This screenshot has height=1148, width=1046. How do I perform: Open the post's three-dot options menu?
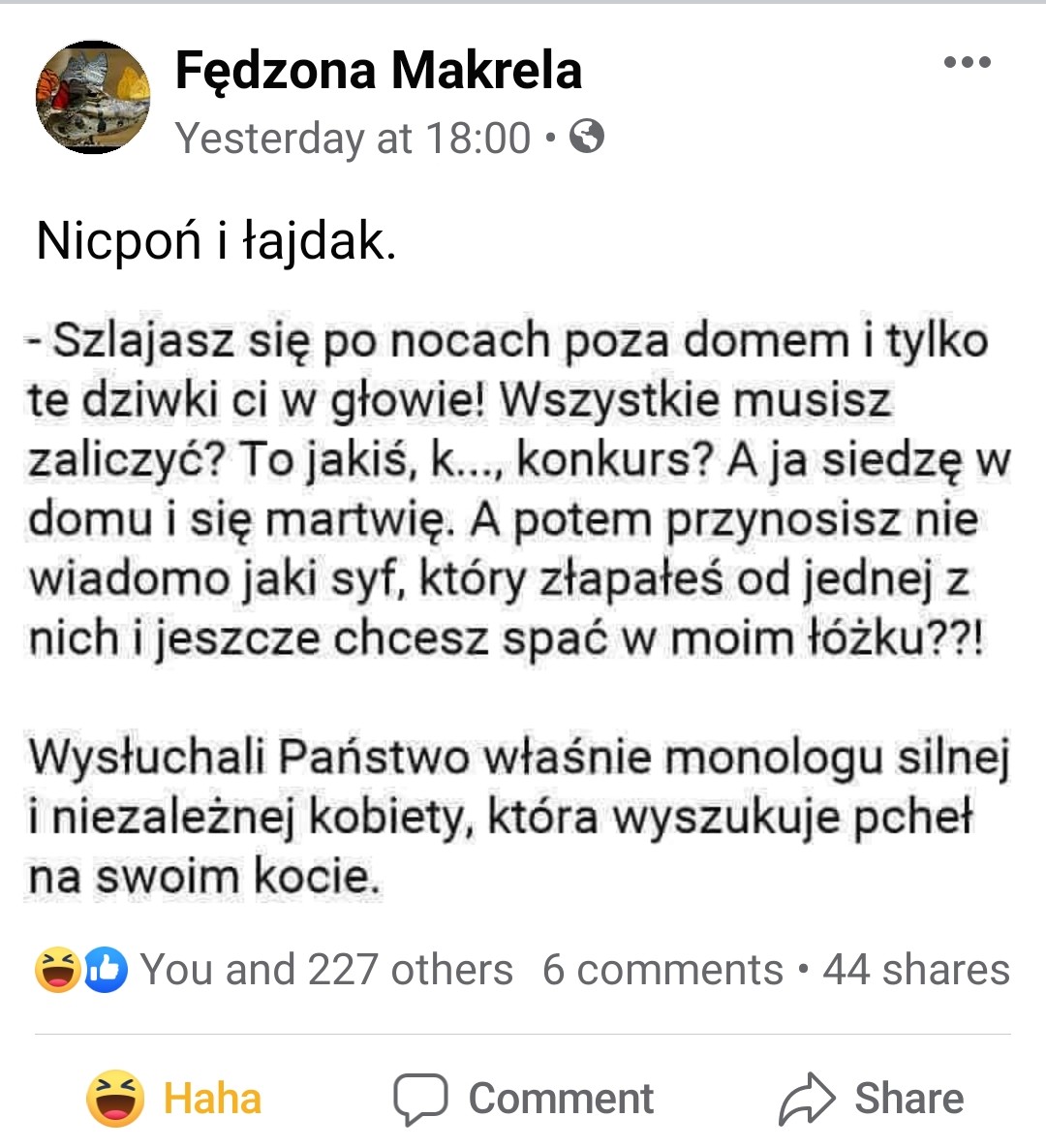pyautogui.click(x=967, y=63)
